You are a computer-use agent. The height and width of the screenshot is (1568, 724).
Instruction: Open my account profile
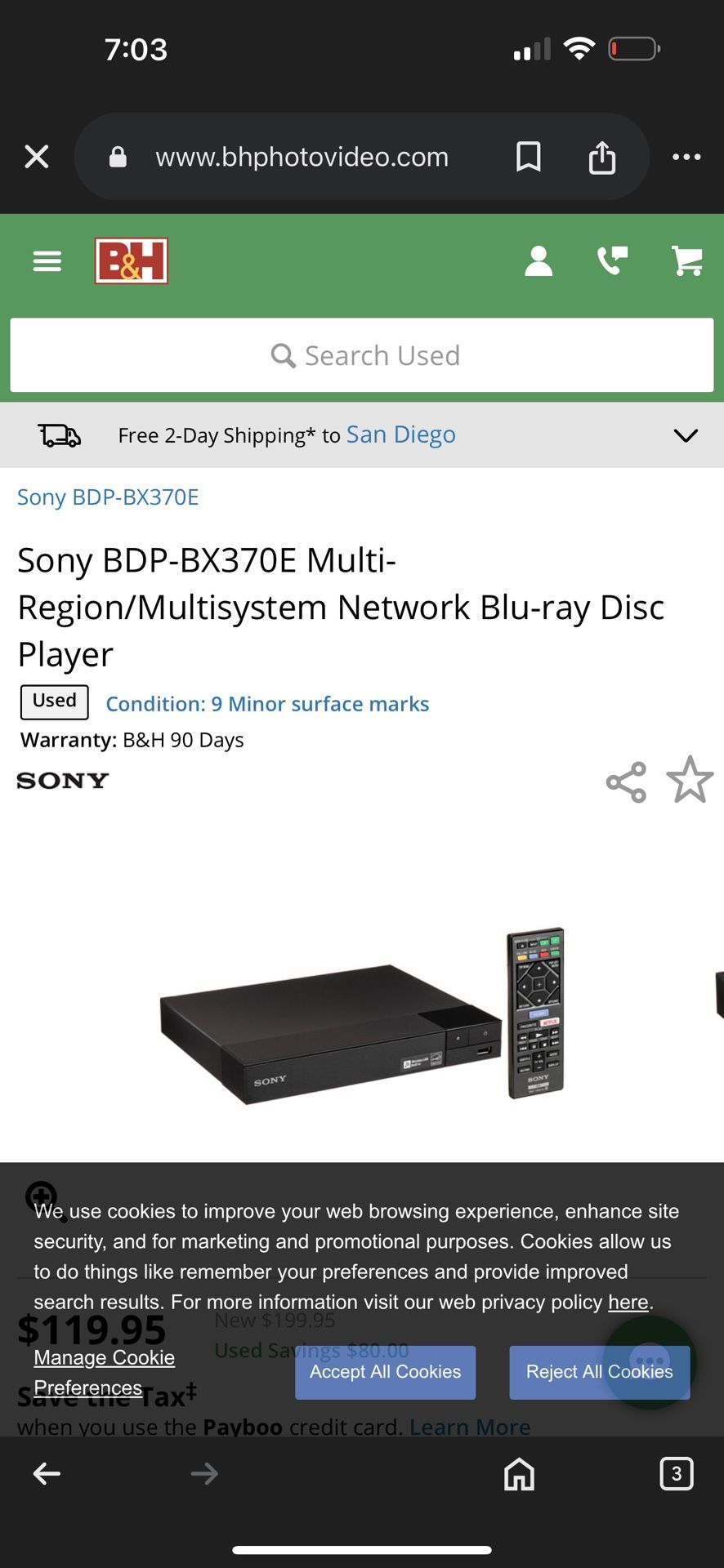[539, 261]
